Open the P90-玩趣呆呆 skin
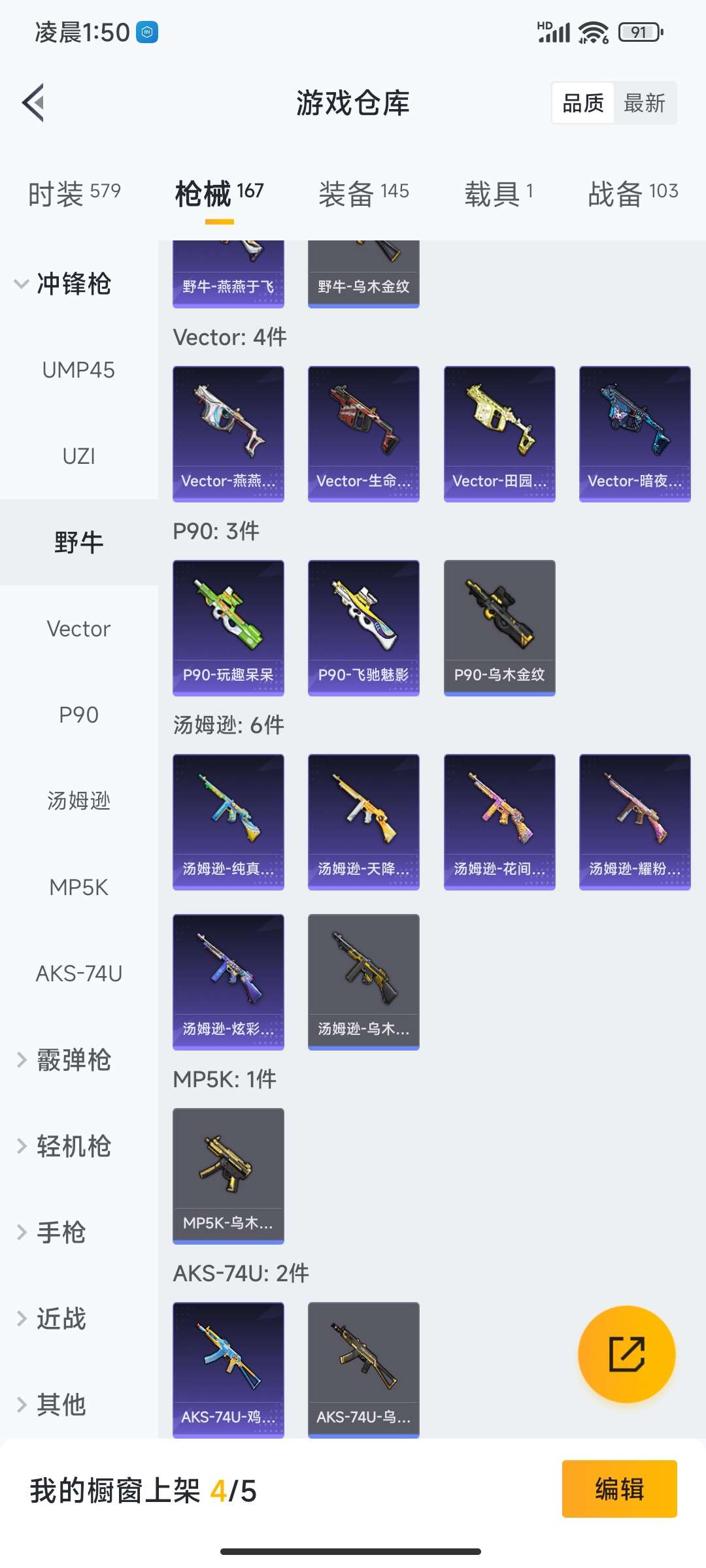 point(228,627)
